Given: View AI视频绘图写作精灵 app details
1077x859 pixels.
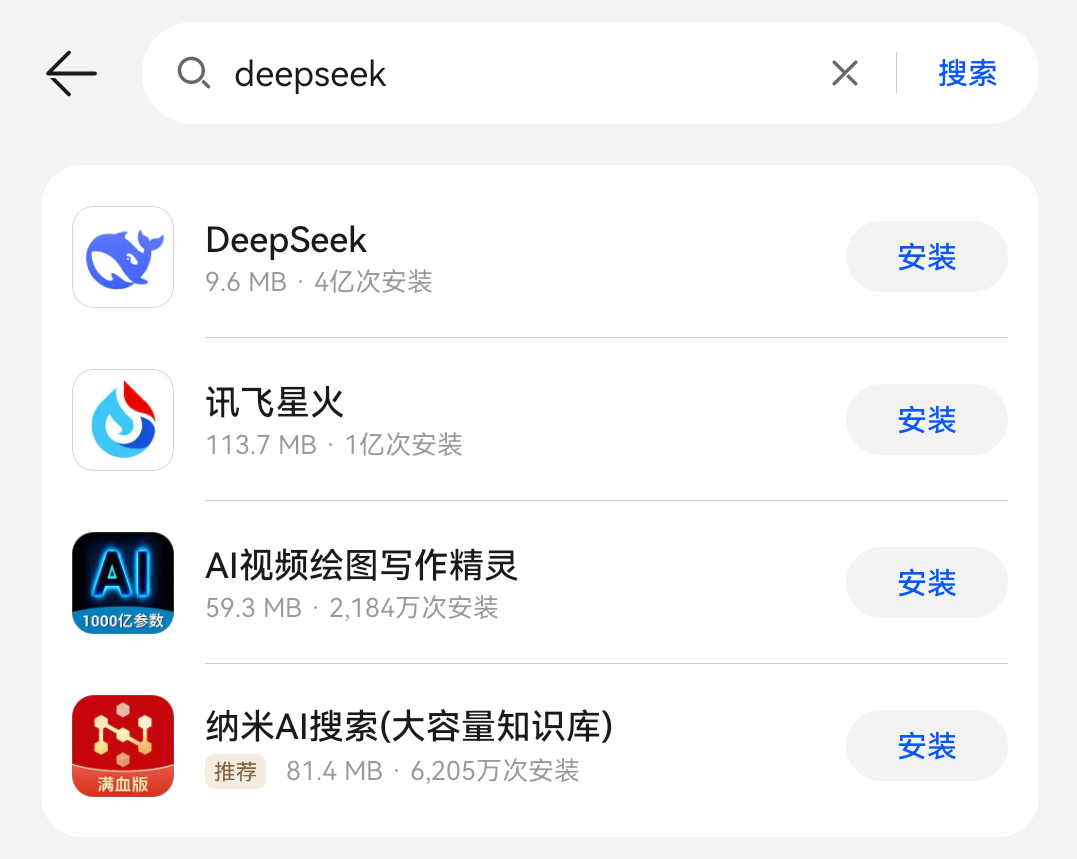Looking at the screenshot, I should 361,566.
